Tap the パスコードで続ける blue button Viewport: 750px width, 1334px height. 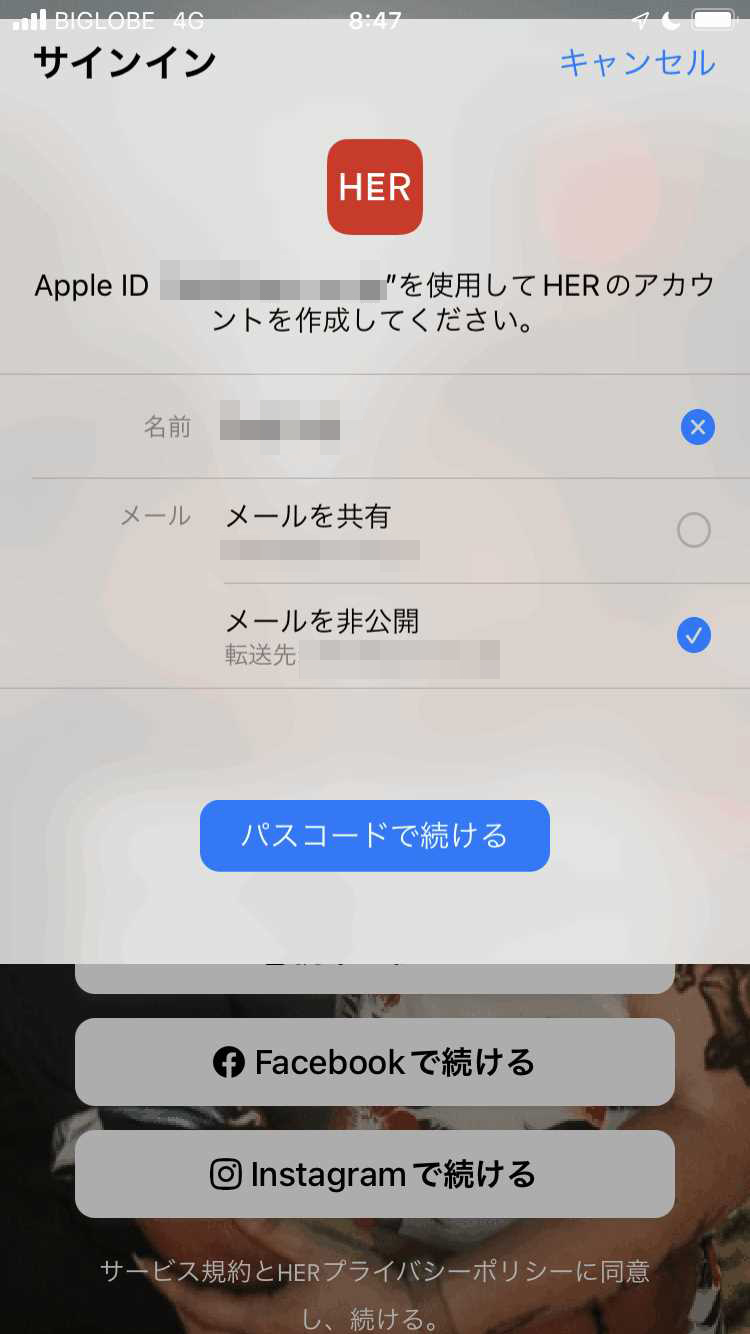pos(375,836)
